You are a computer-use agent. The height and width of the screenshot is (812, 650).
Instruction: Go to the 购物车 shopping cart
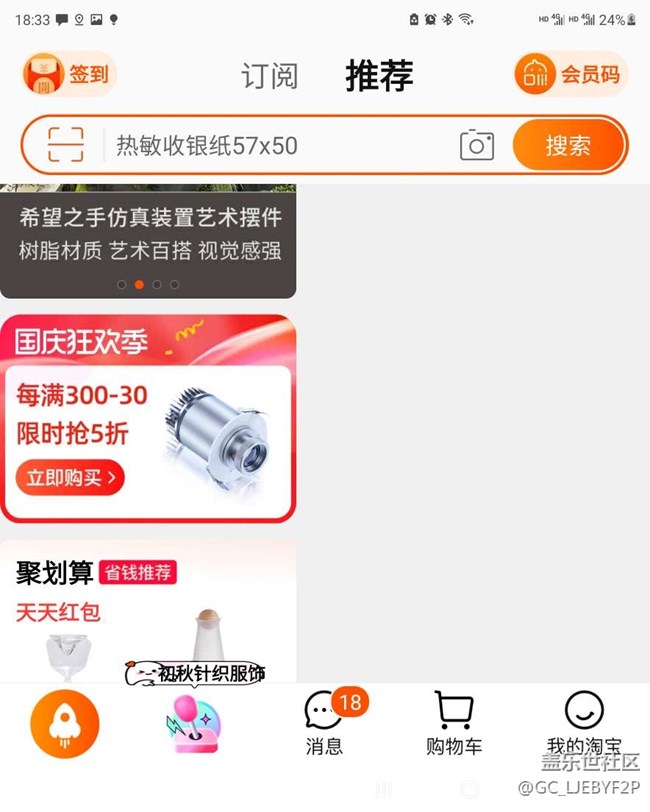point(454,724)
